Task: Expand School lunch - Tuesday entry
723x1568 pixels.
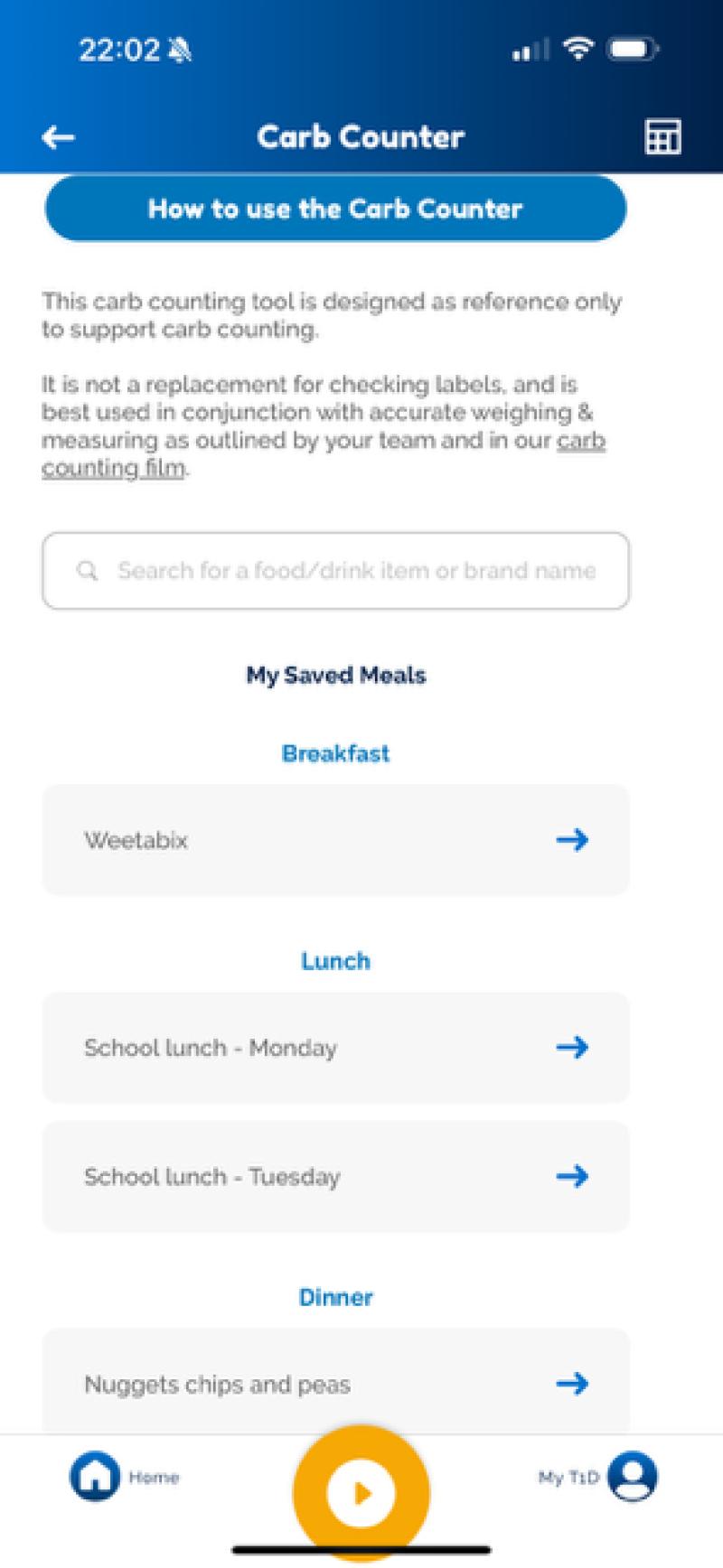Action: click(x=571, y=1177)
